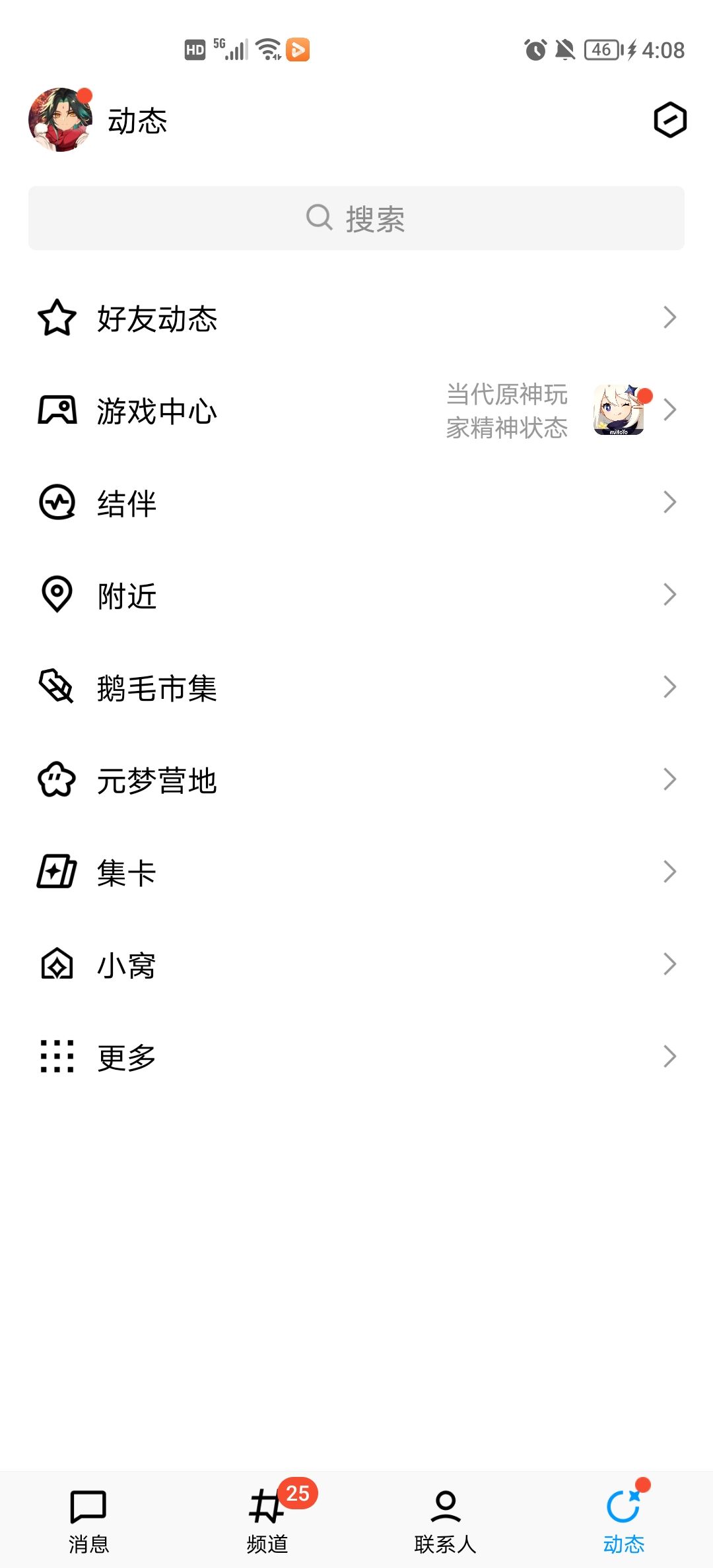This screenshot has height=1568, width=713.
Task: Tap the 结伴 icon
Action: [57, 504]
